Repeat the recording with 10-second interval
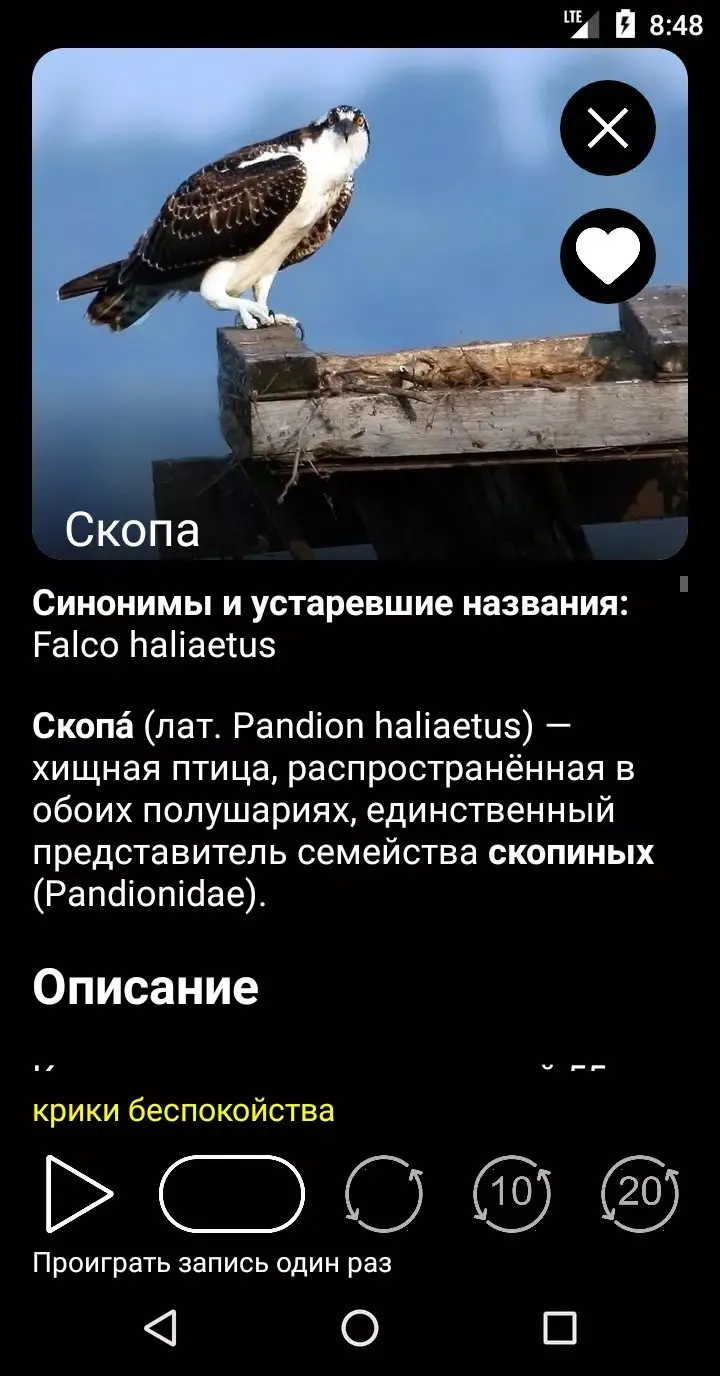720x1376 pixels. pyautogui.click(x=512, y=1193)
